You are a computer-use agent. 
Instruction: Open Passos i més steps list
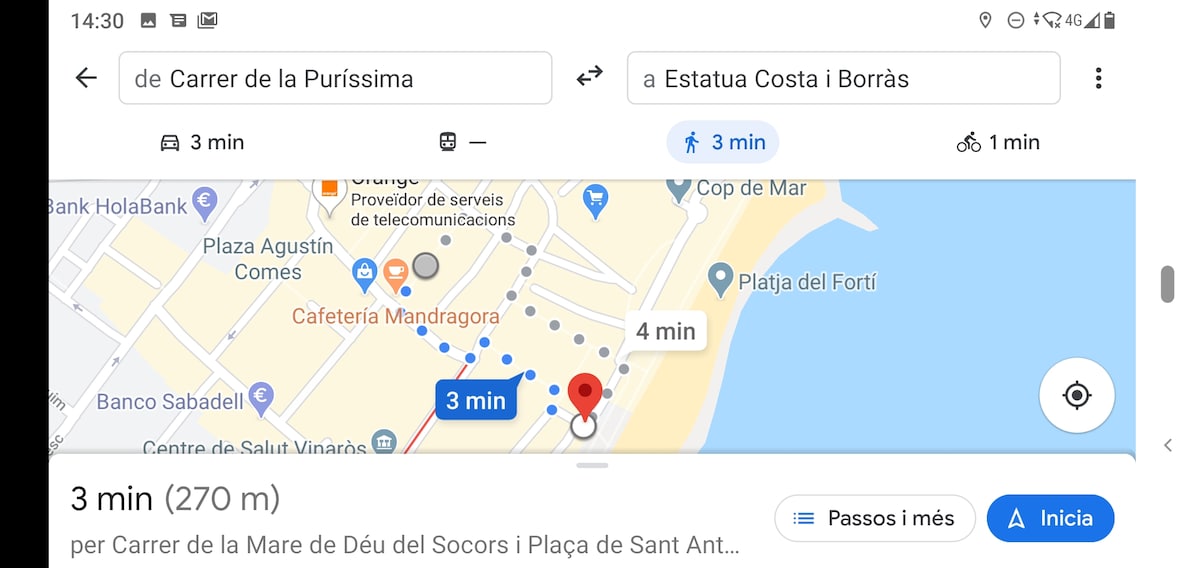click(x=874, y=518)
